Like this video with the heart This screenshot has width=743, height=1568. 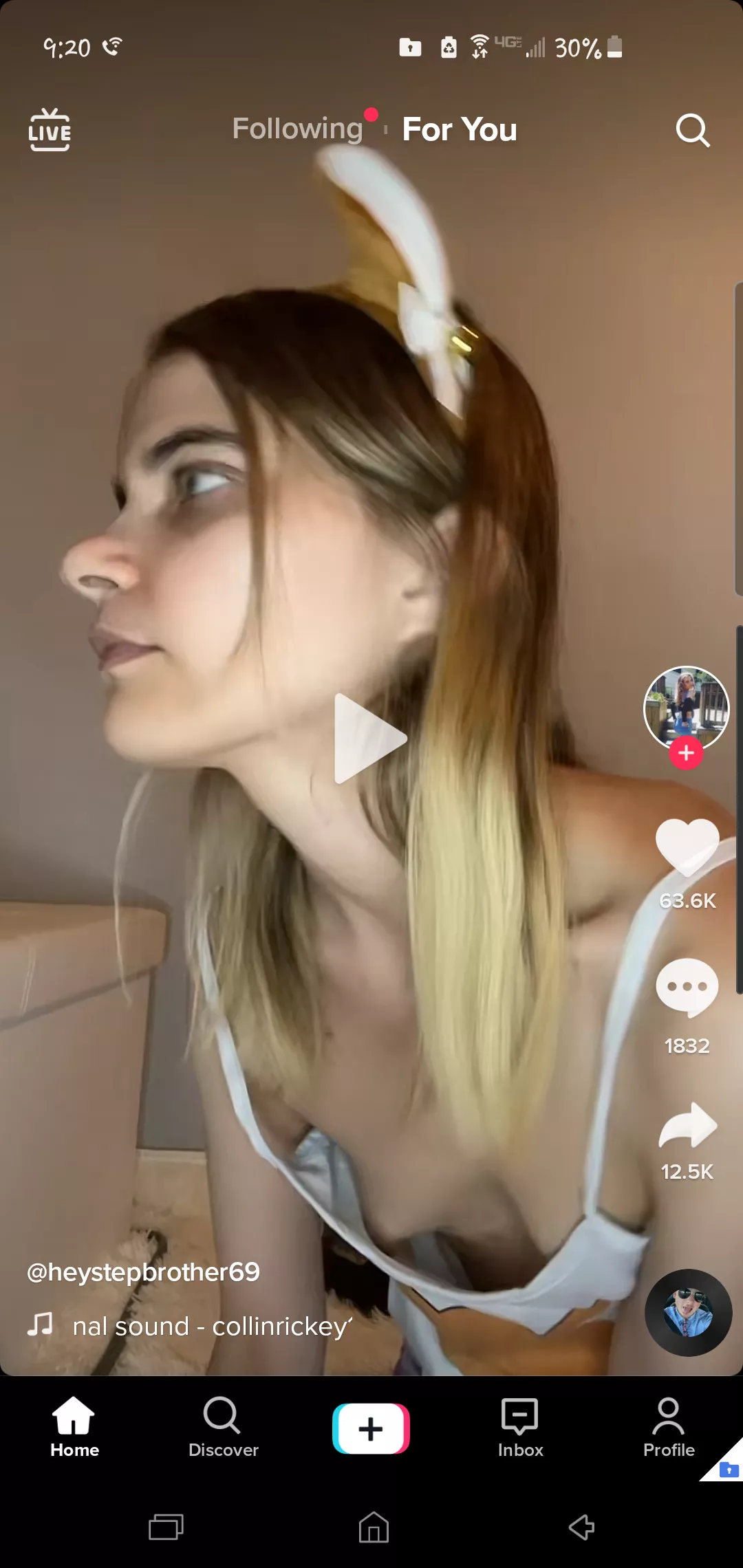(687, 847)
